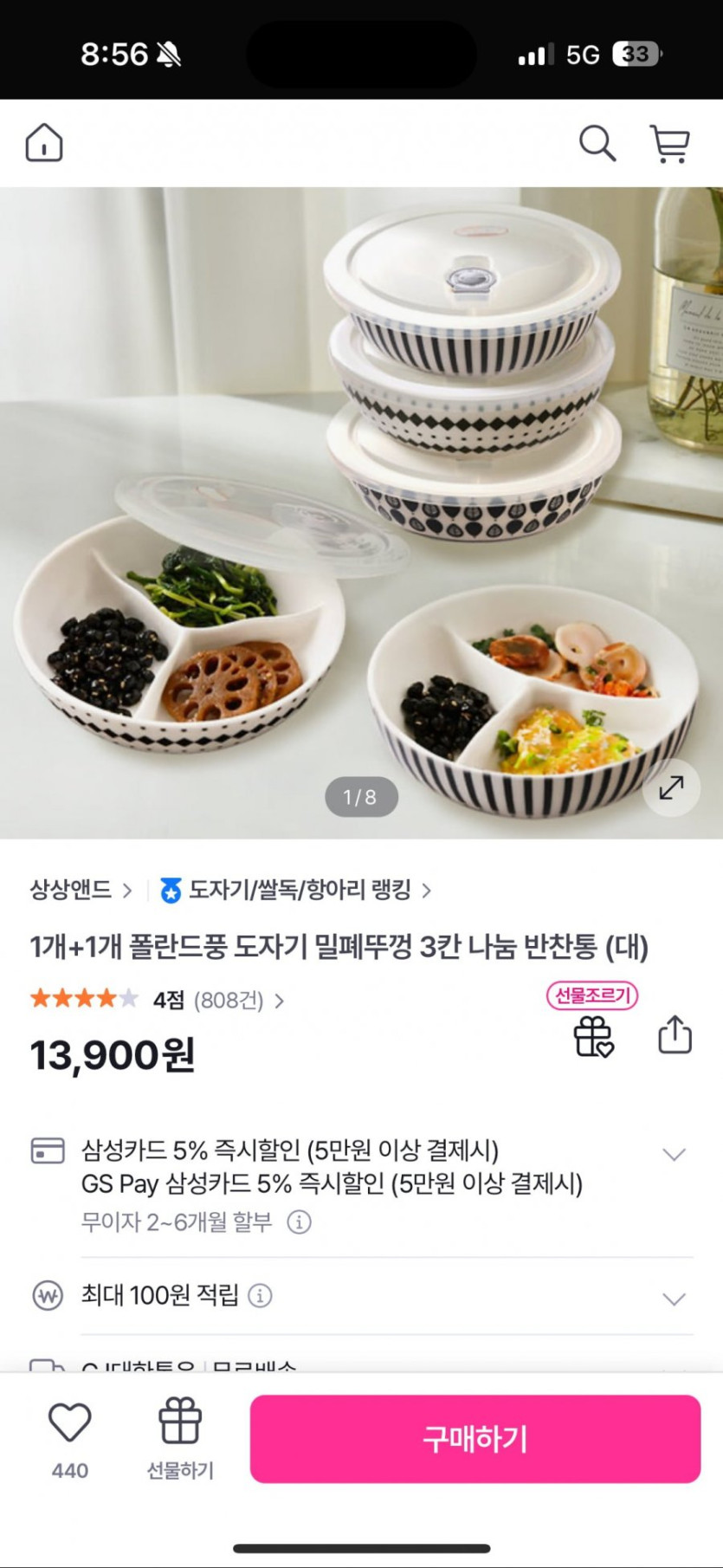This screenshot has height=1568, width=723.
Task: Expand the product image to fullscreen
Action: [671, 787]
